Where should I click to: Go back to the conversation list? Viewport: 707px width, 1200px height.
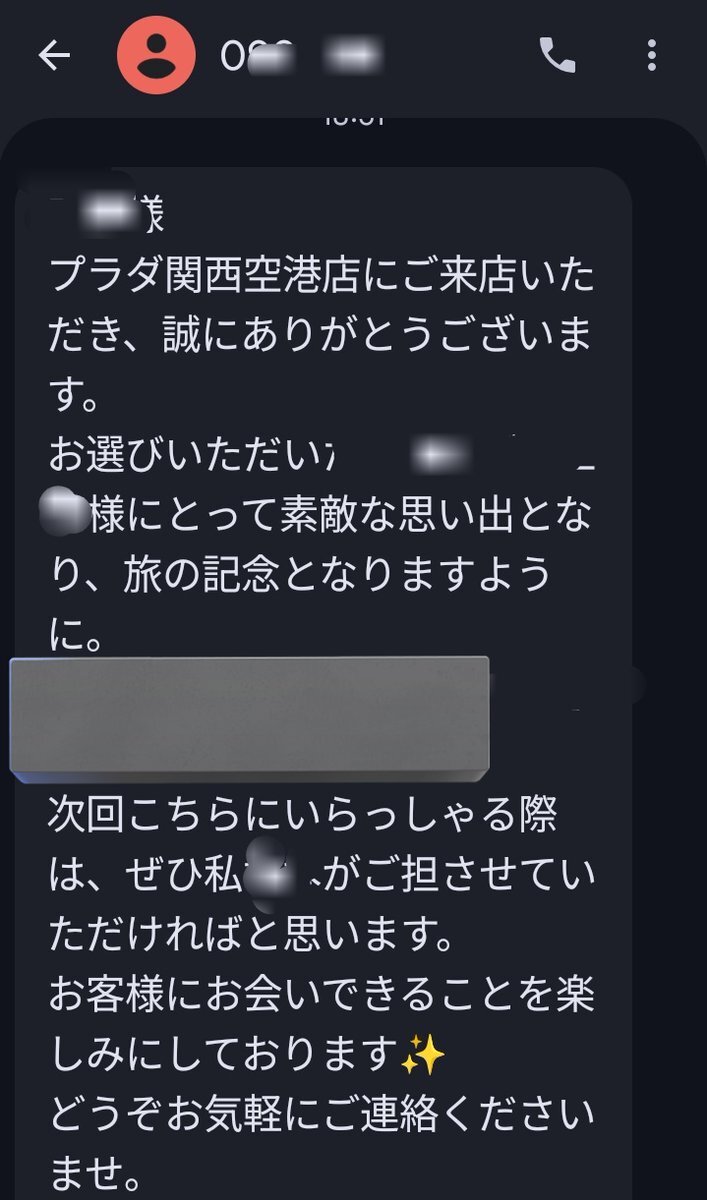(54, 56)
